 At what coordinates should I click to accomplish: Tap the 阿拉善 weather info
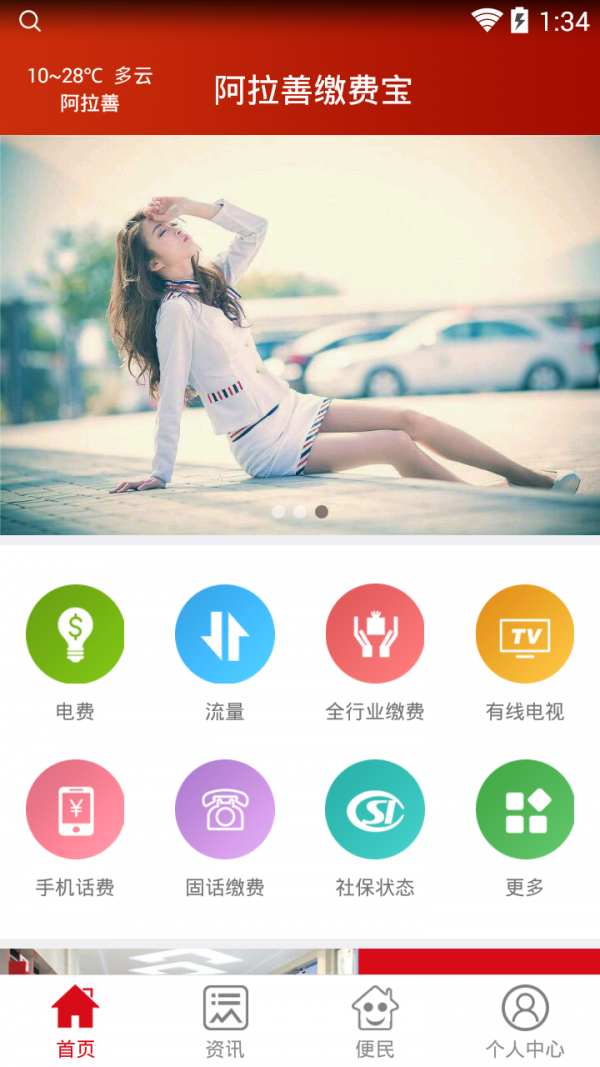[x=89, y=89]
